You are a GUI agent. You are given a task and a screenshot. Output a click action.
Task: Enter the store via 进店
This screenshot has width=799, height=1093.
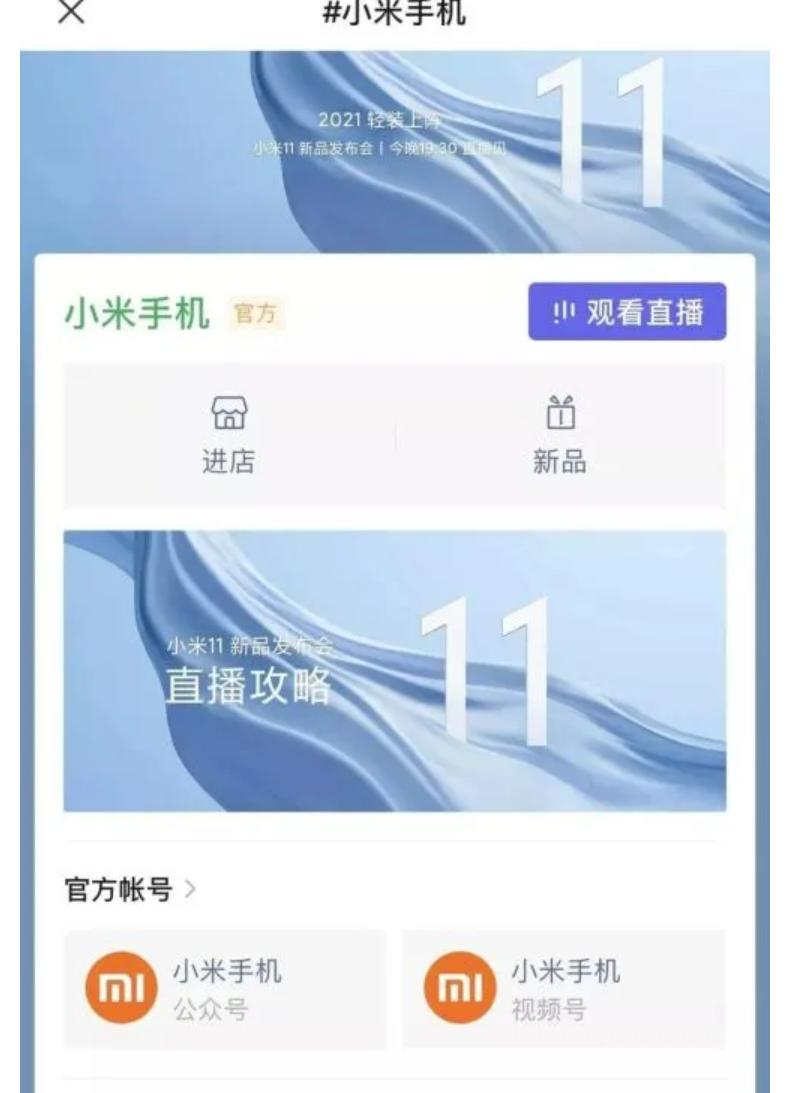[x=228, y=435]
